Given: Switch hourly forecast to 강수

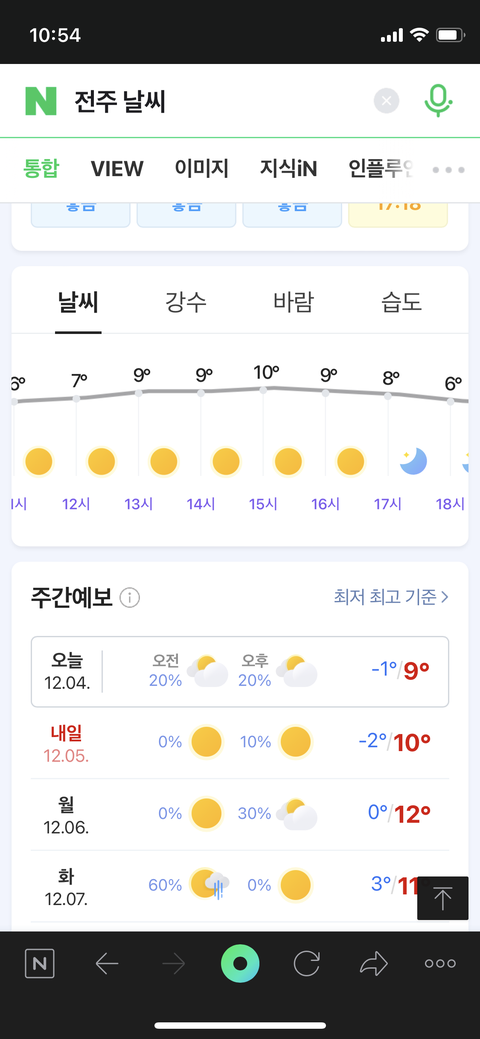Looking at the screenshot, I should pyautogui.click(x=186, y=302).
